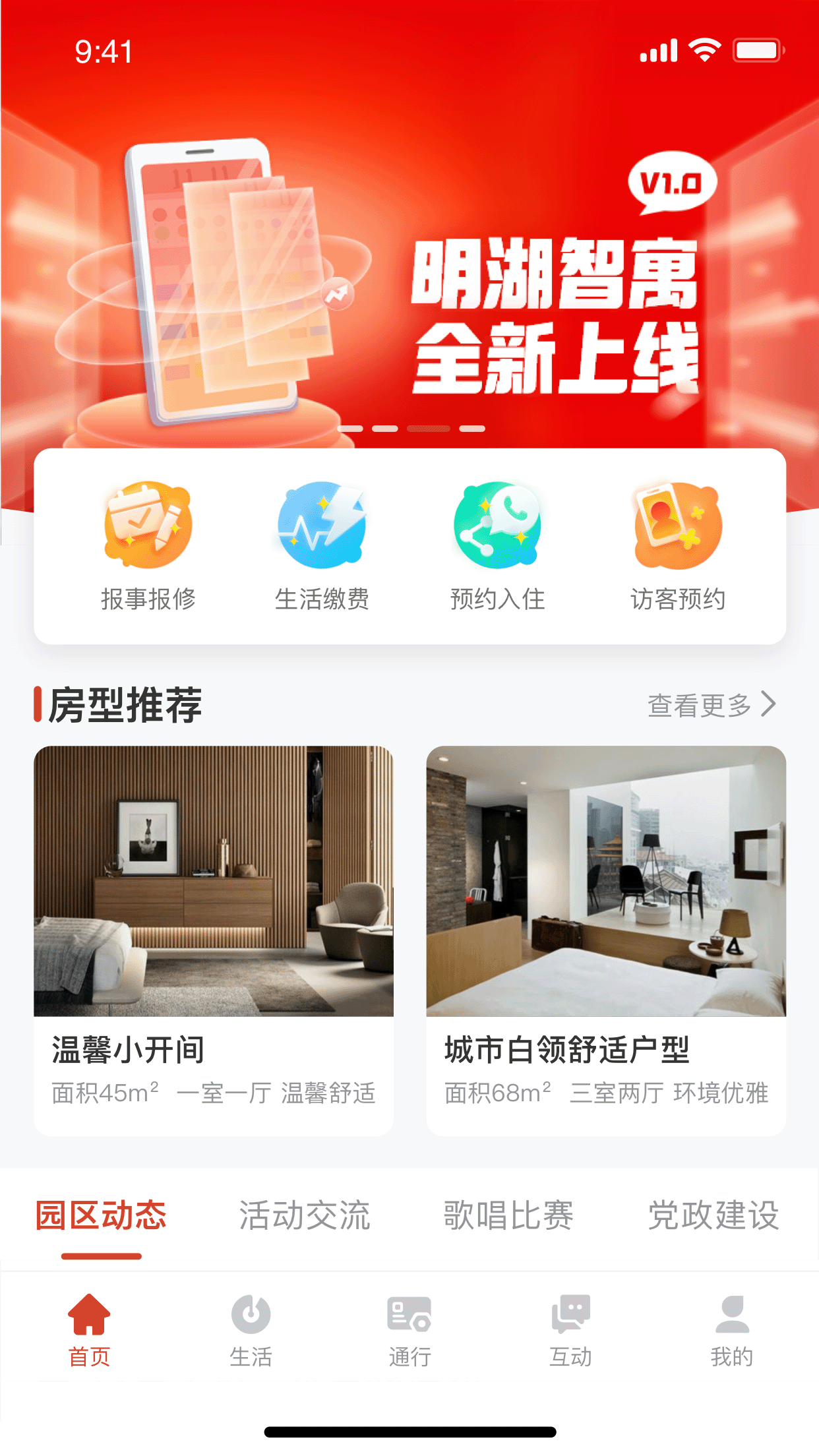Switch to the 歌唱比赛 tab
The width and height of the screenshot is (819, 1456).
point(508,1215)
